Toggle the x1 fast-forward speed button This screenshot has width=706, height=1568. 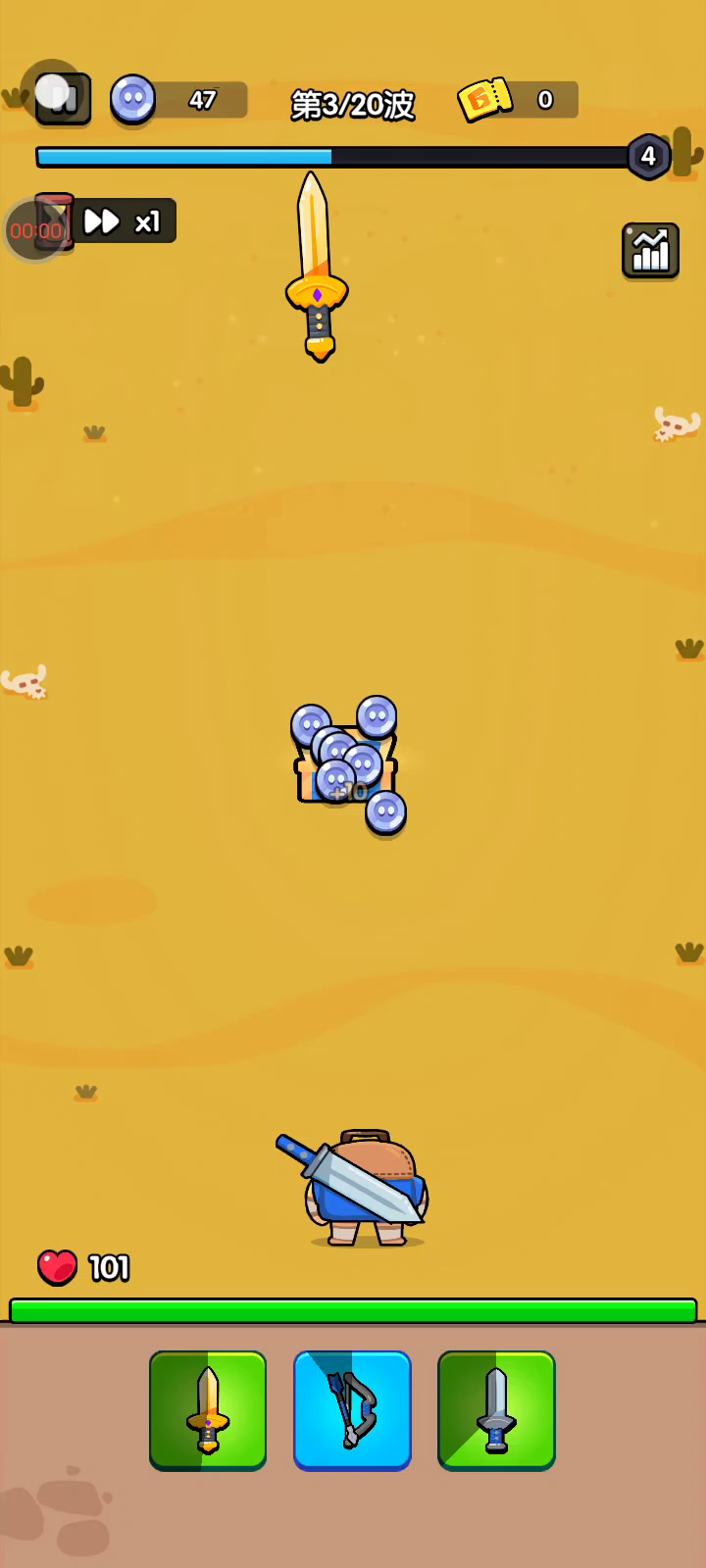[124, 221]
